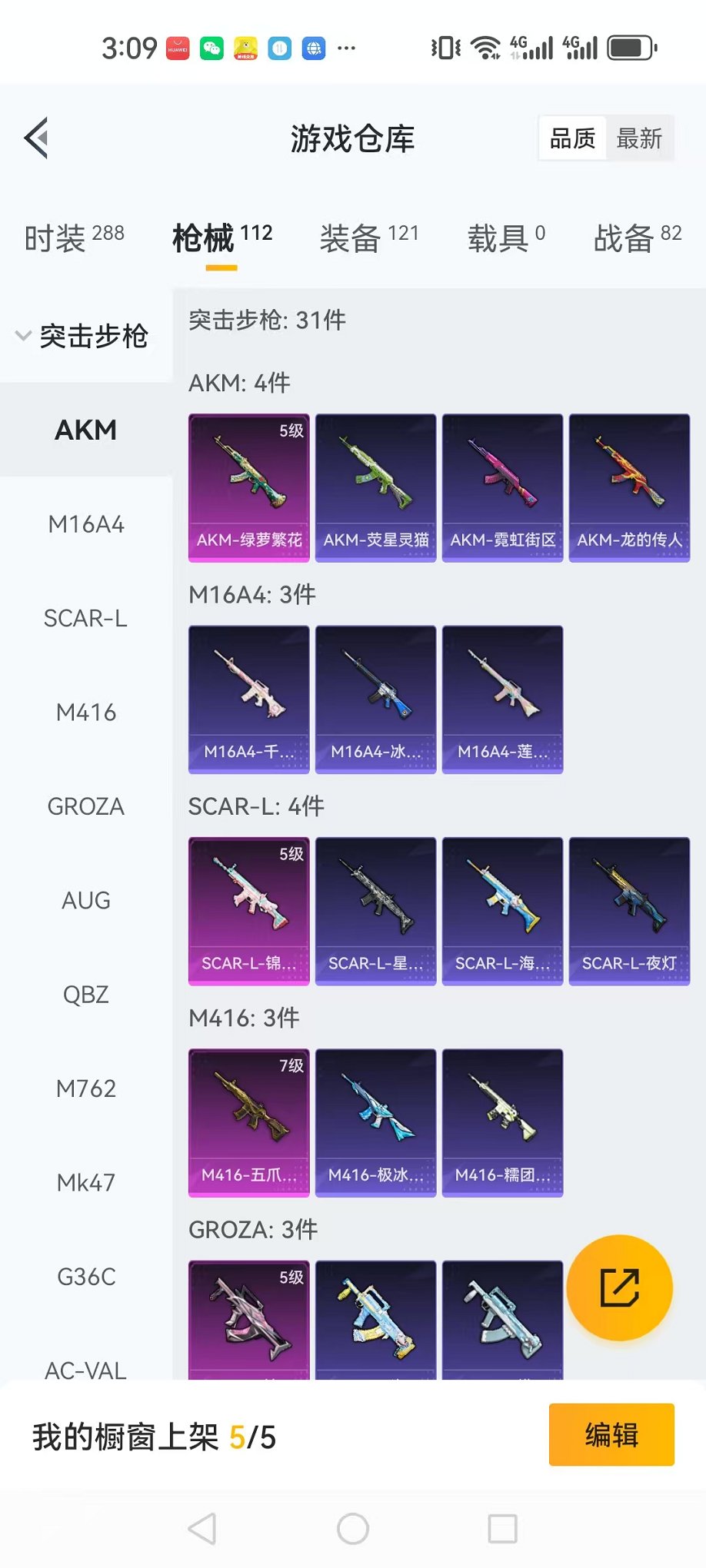Switch to the 战备 tab
Screen dimensions: 706x1568
pyautogui.click(x=637, y=238)
